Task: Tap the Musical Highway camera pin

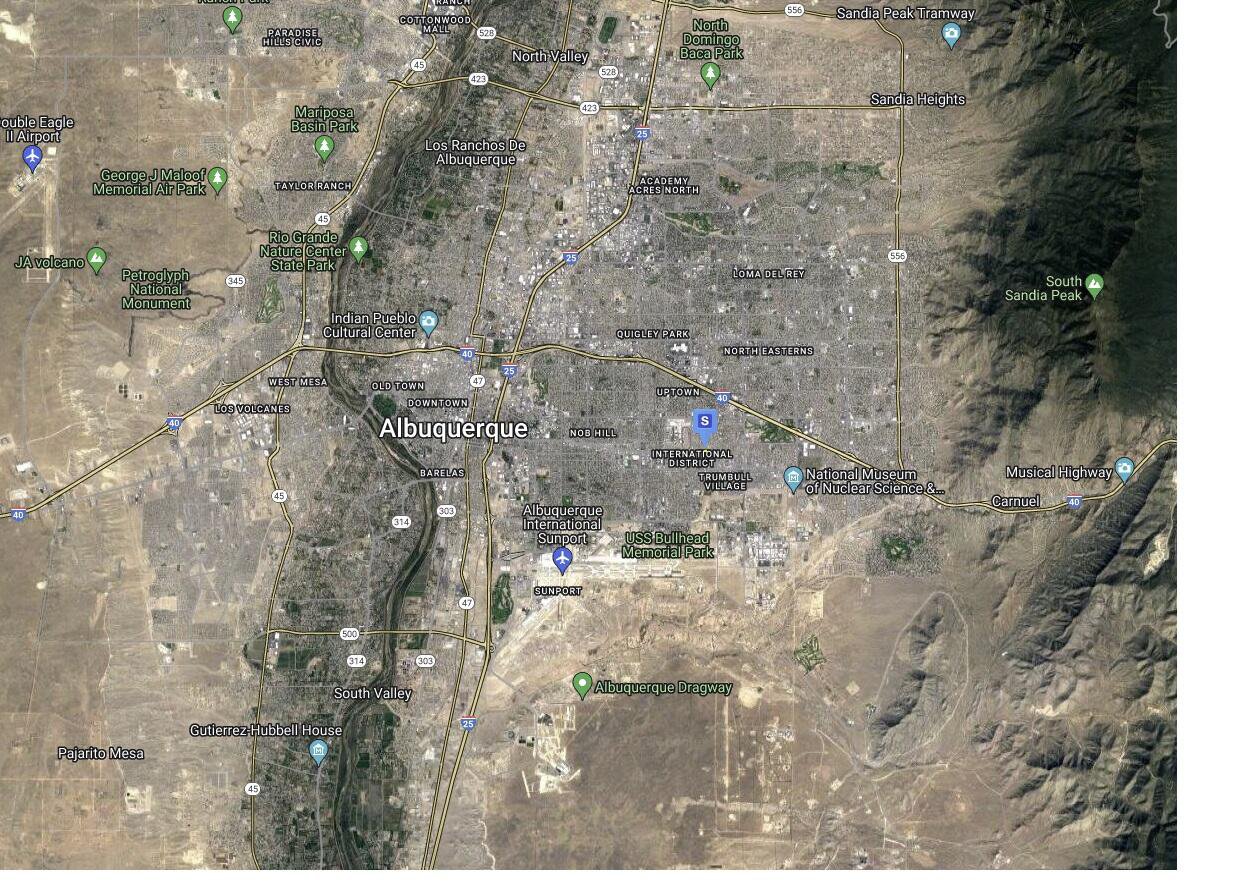Action: tap(1124, 468)
